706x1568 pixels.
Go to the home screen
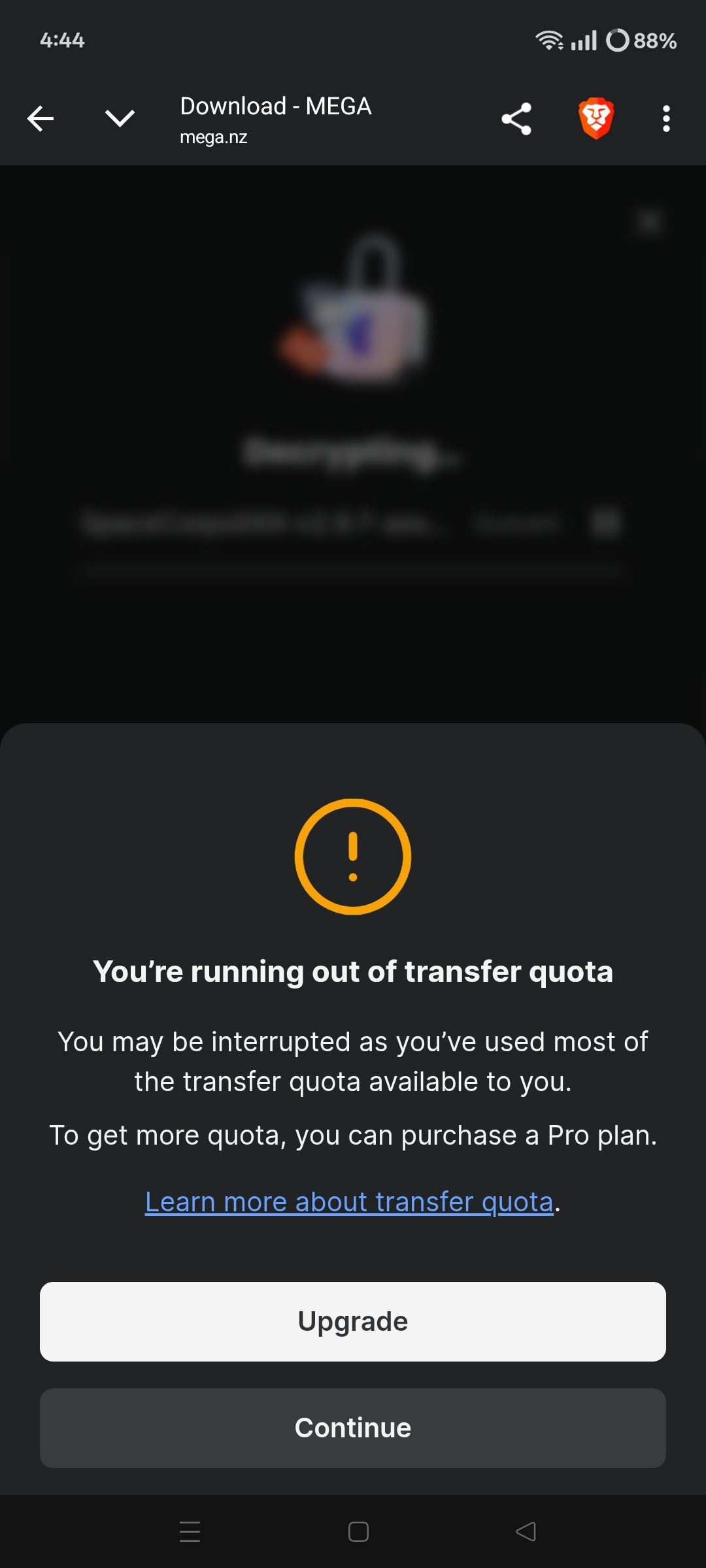click(x=358, y=1531)
